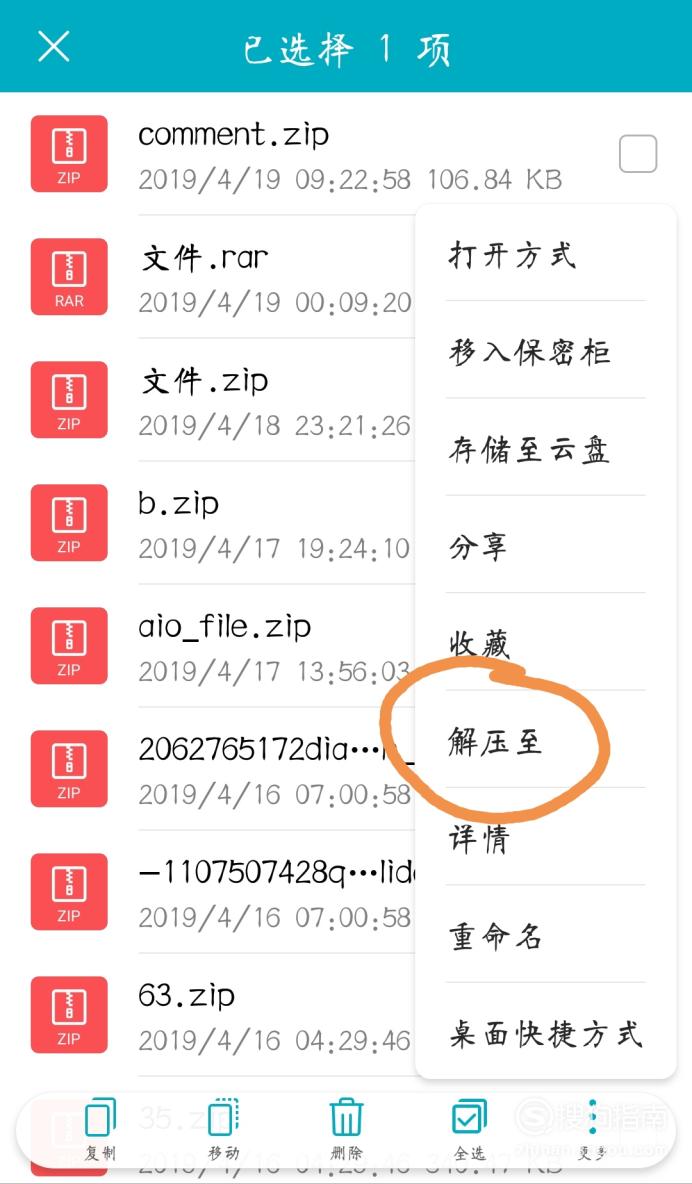This screenshot has height=1184, width=692.
Task: Tick the checkbox for comment.zip
Action: (x=638, y=154)
